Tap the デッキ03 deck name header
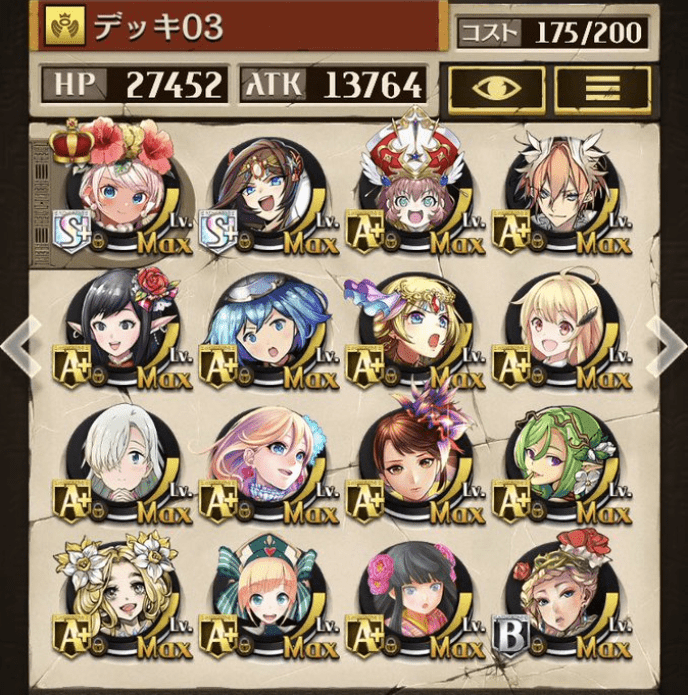688x695 pixels. [240, 27]
